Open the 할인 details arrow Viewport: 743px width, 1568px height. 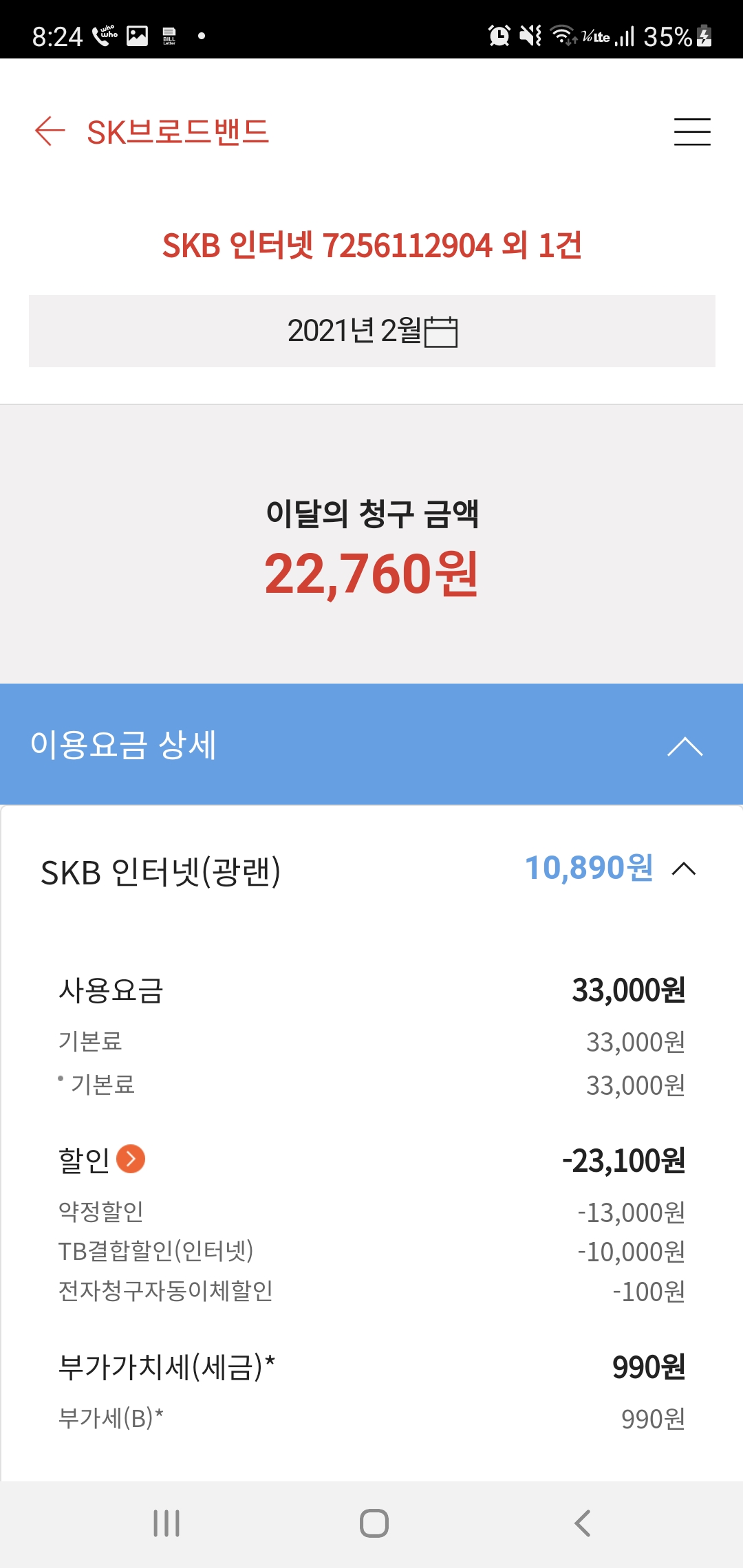pyautogui.click(x=131, y=1159)
